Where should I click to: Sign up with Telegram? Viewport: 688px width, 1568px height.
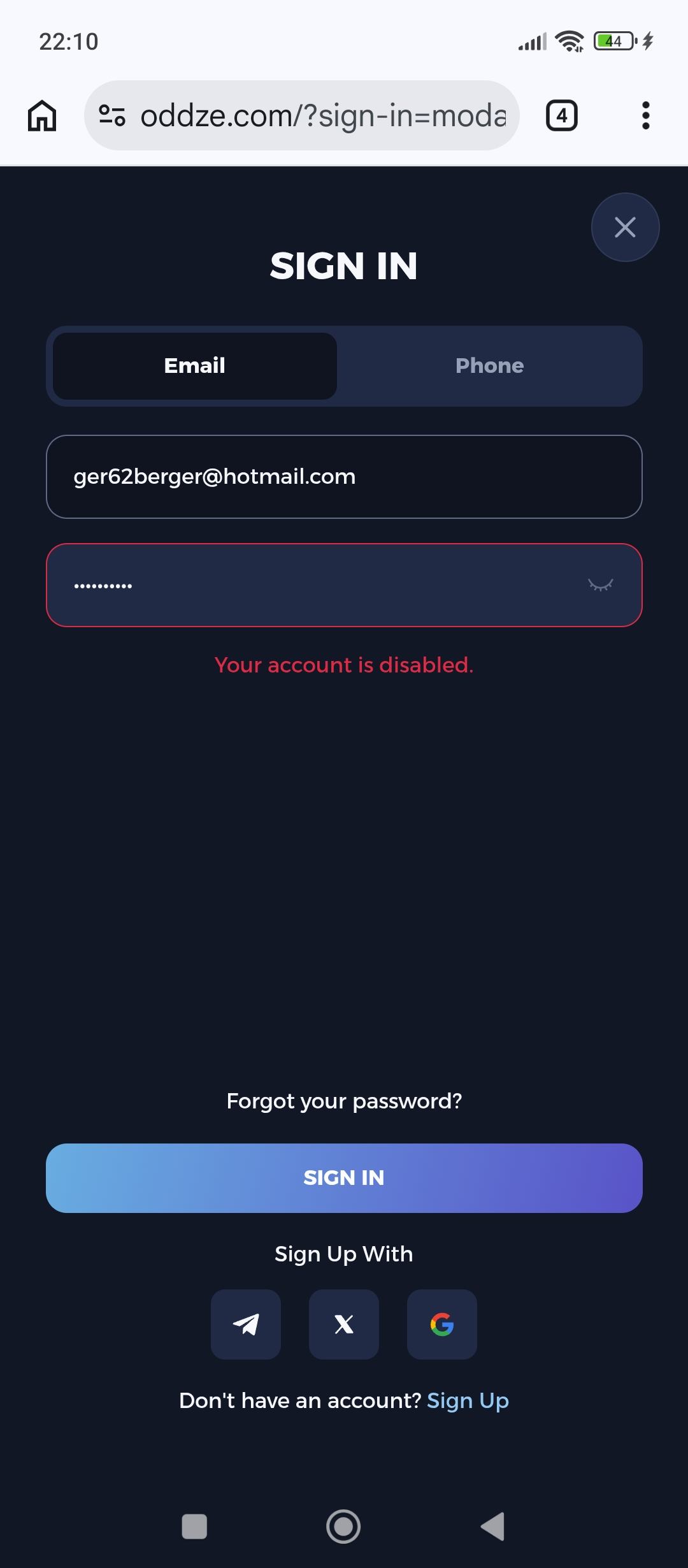point(246,1325)
